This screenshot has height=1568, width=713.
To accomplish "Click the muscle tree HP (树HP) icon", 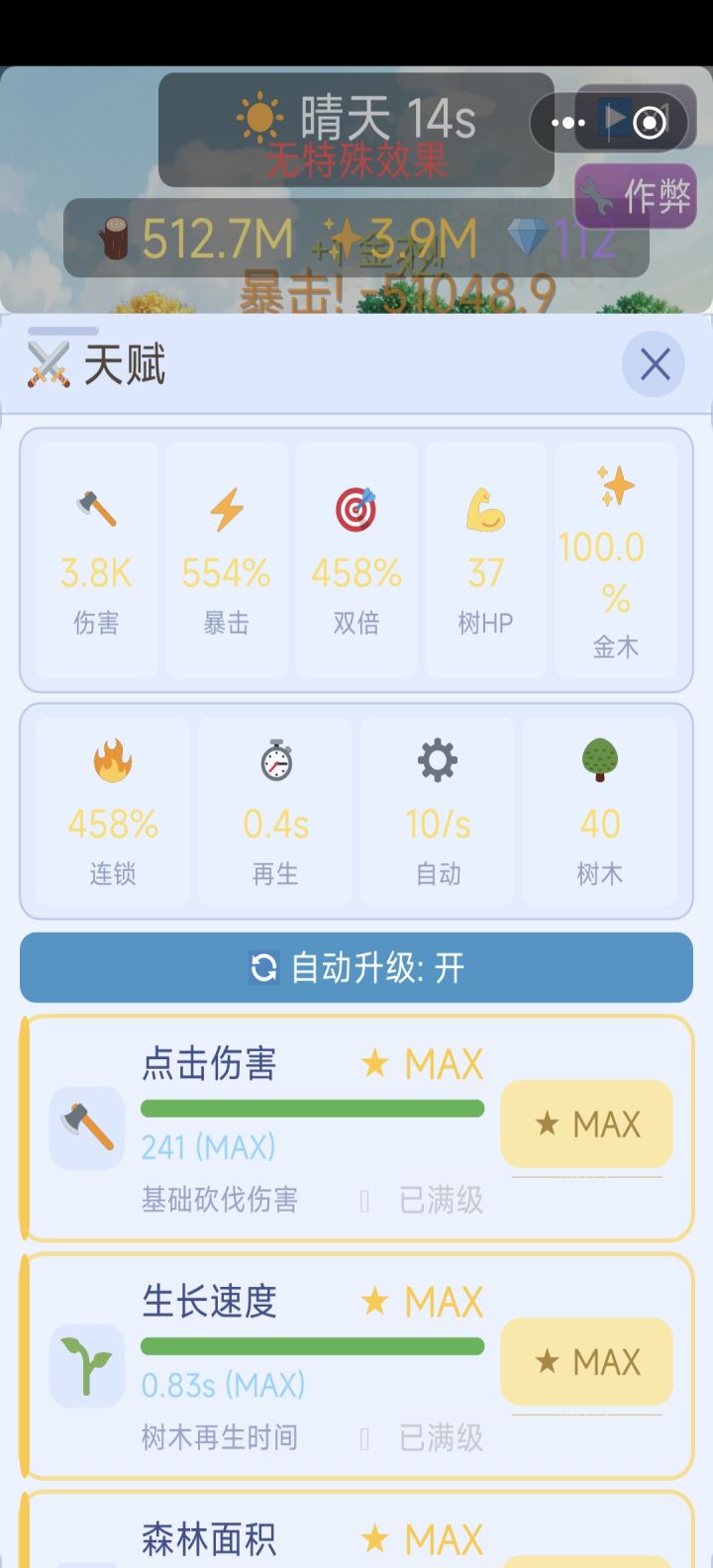I will [486, 508].
